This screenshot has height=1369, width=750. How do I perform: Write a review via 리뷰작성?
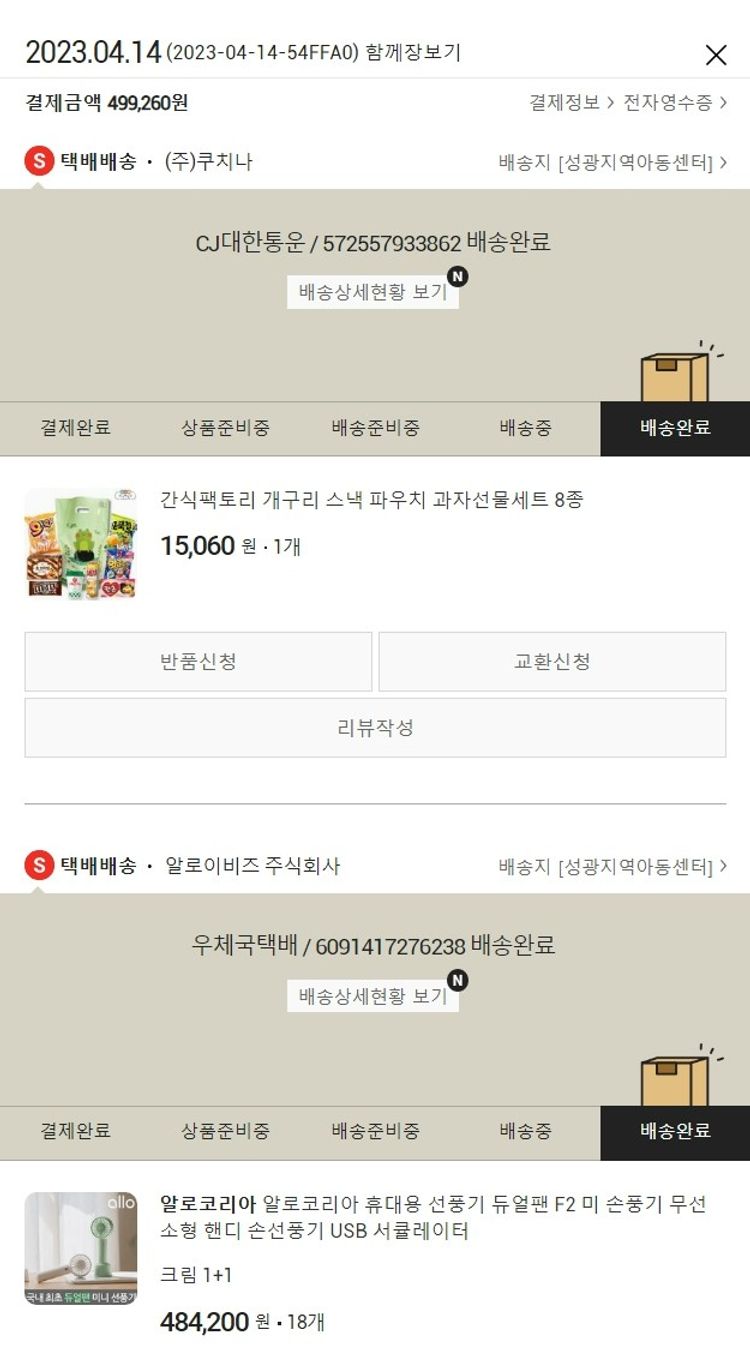375,728
